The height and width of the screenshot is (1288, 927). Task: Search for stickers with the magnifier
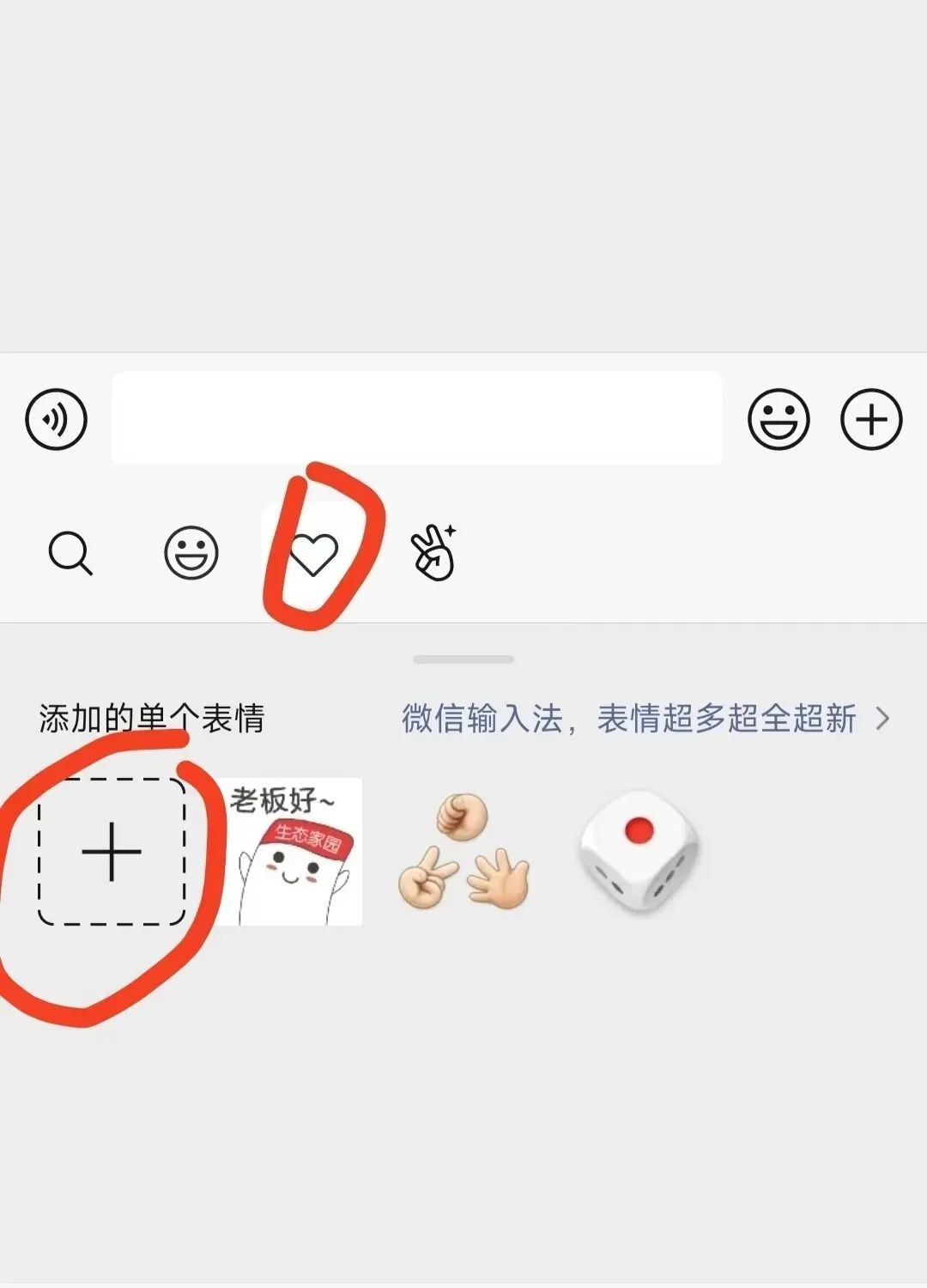coord(70,553)
